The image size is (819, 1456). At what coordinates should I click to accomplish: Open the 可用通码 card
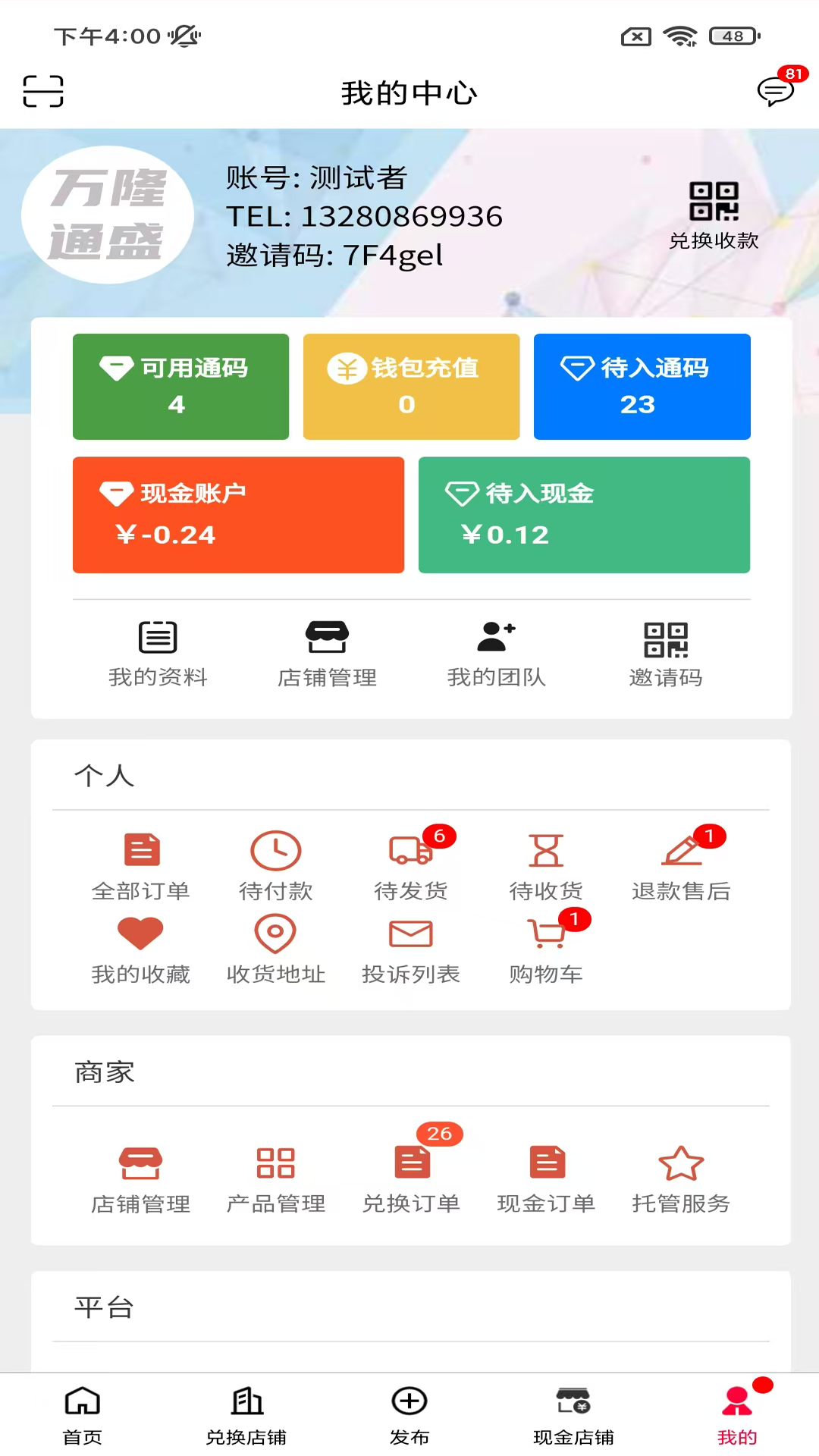point(180,387)
